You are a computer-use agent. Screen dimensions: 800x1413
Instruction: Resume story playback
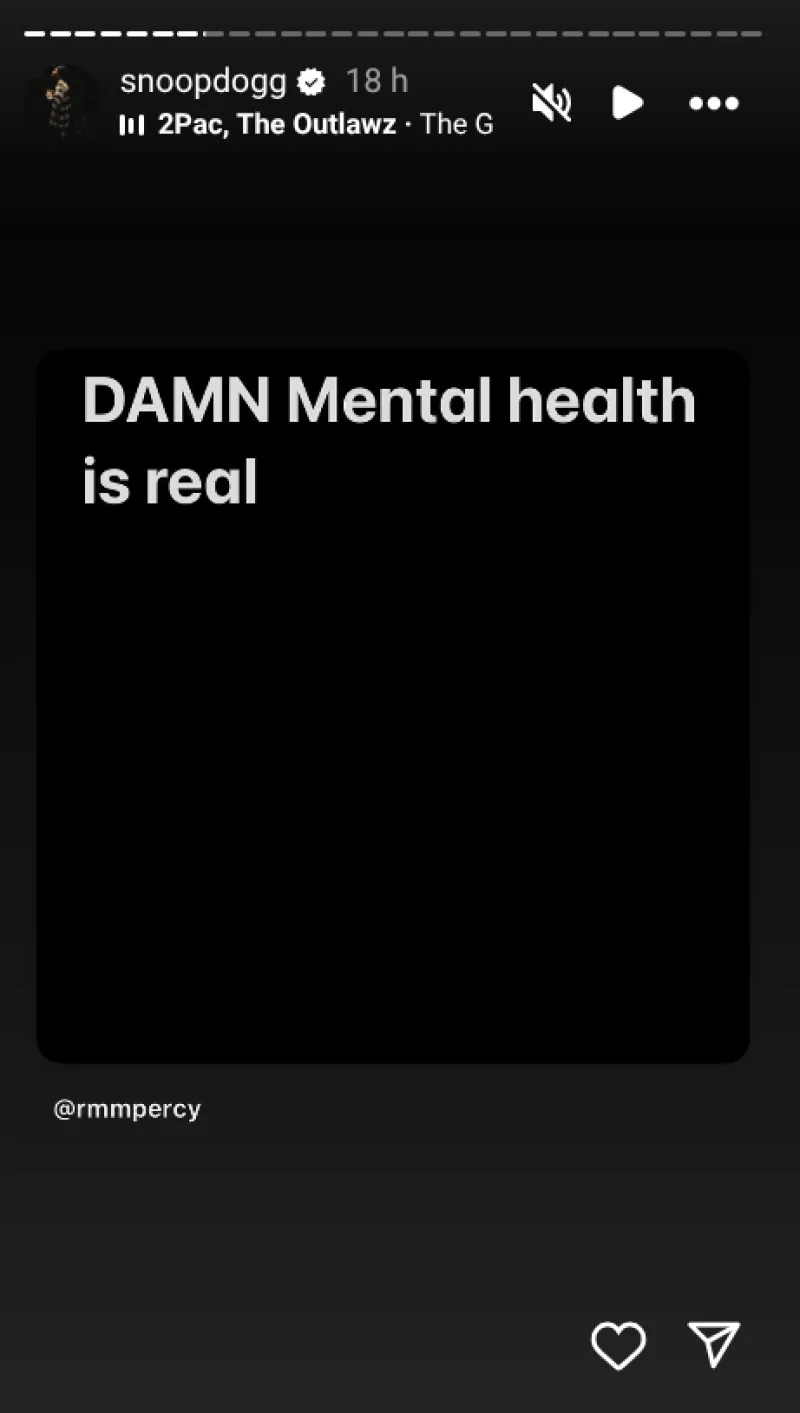pyautogui.click(x=627, y=103)
